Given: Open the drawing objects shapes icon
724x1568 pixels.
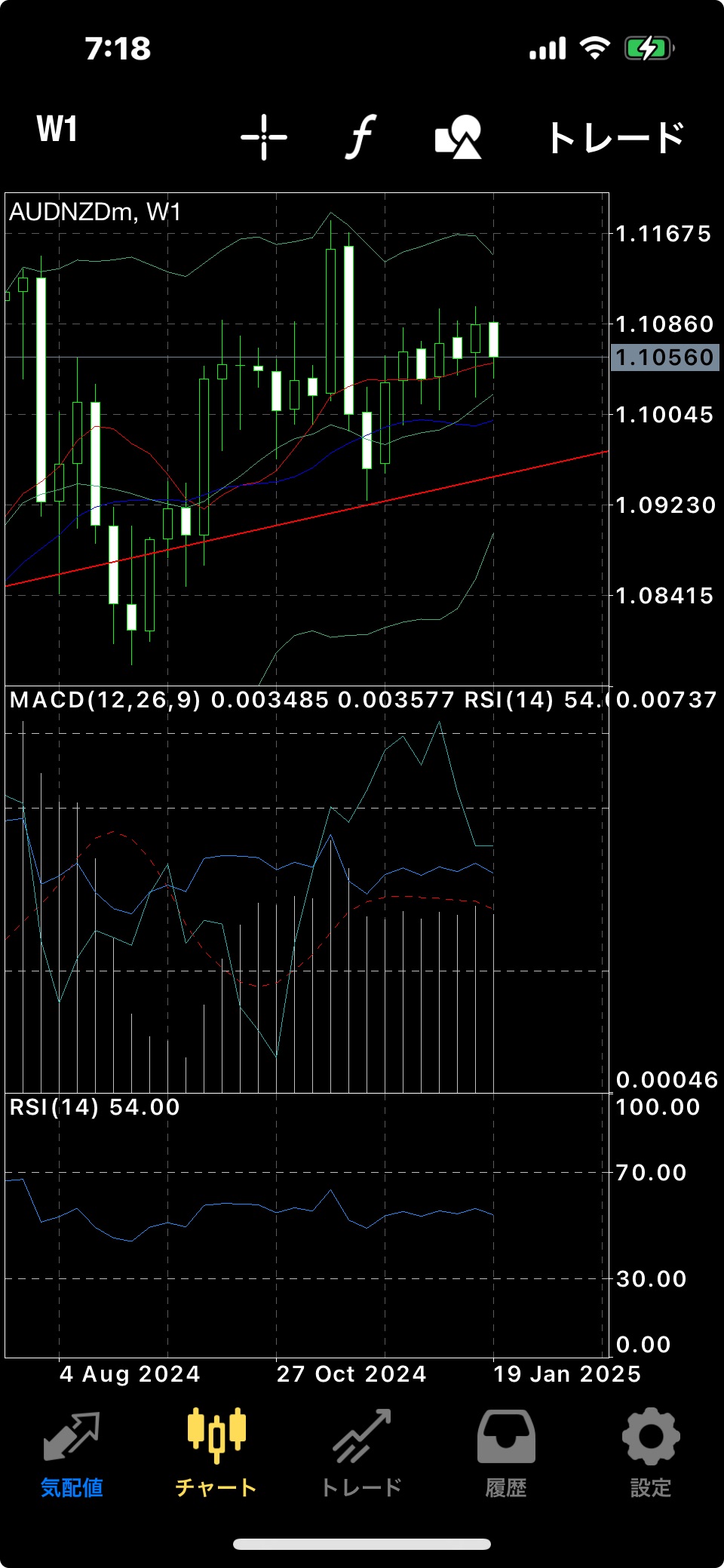Looking at the screenshot, I should (459, 137).
